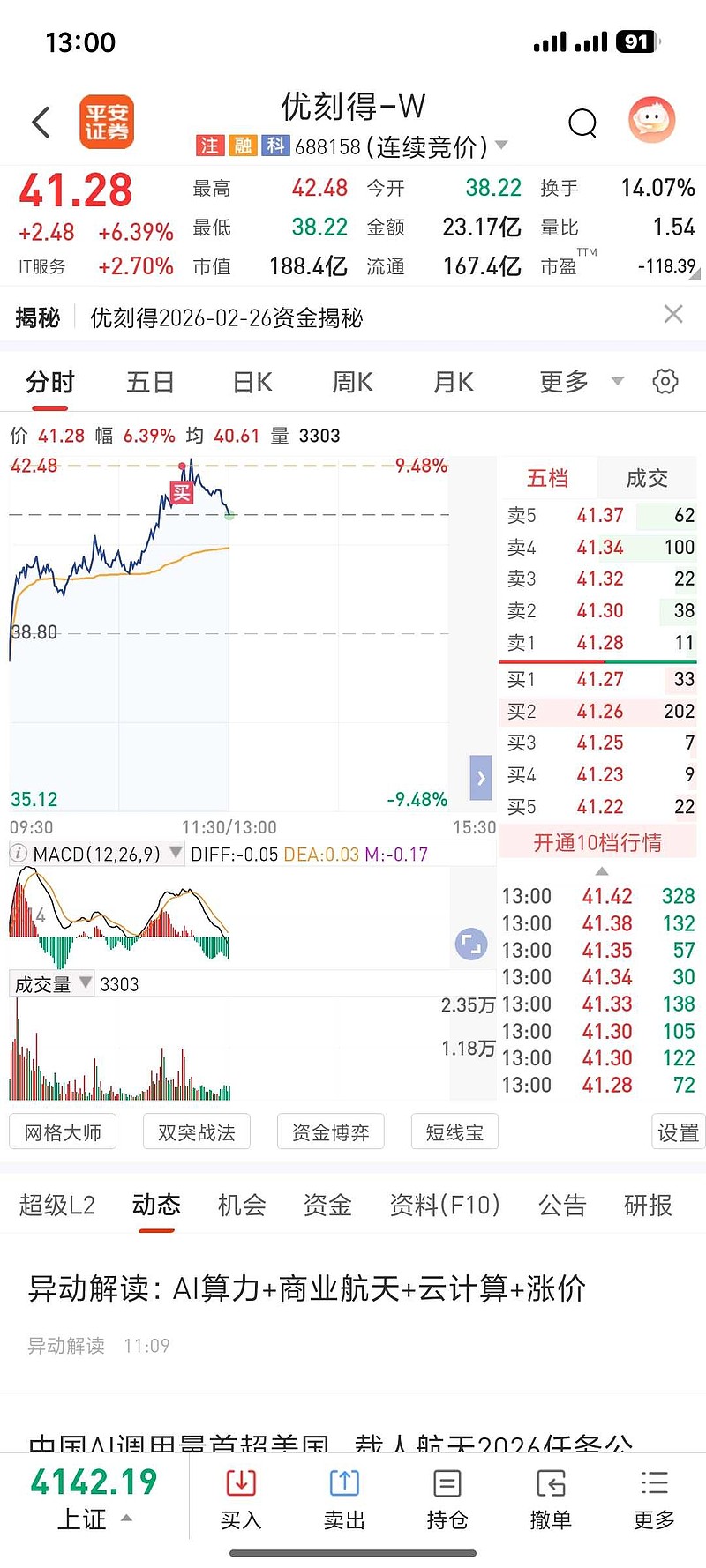Viewport: 706px width, 1568px height.
Task: Select the 网格大师 tool chip
Action: point(63,1132)
